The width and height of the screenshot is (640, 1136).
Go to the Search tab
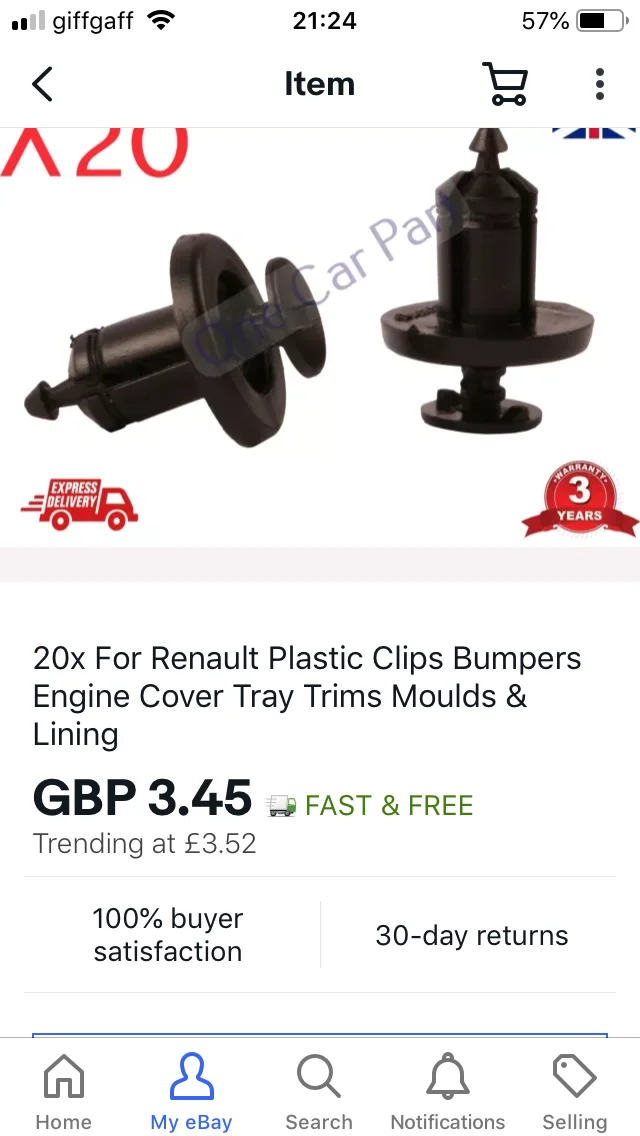(319, 1091)
